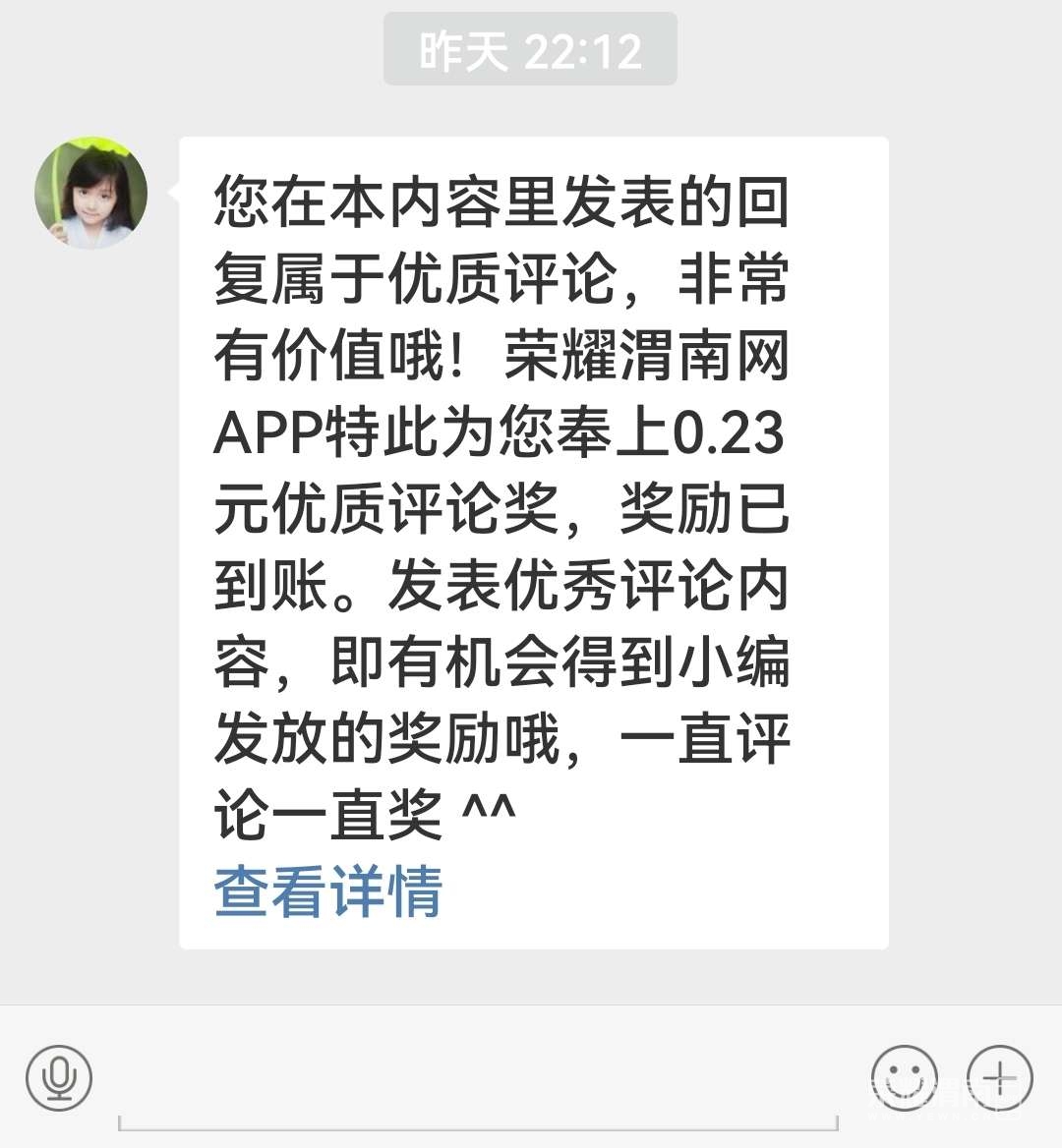The image size is (1062, 1148).
Task: Switch to voice input microphone
Action: (59, 1077)
